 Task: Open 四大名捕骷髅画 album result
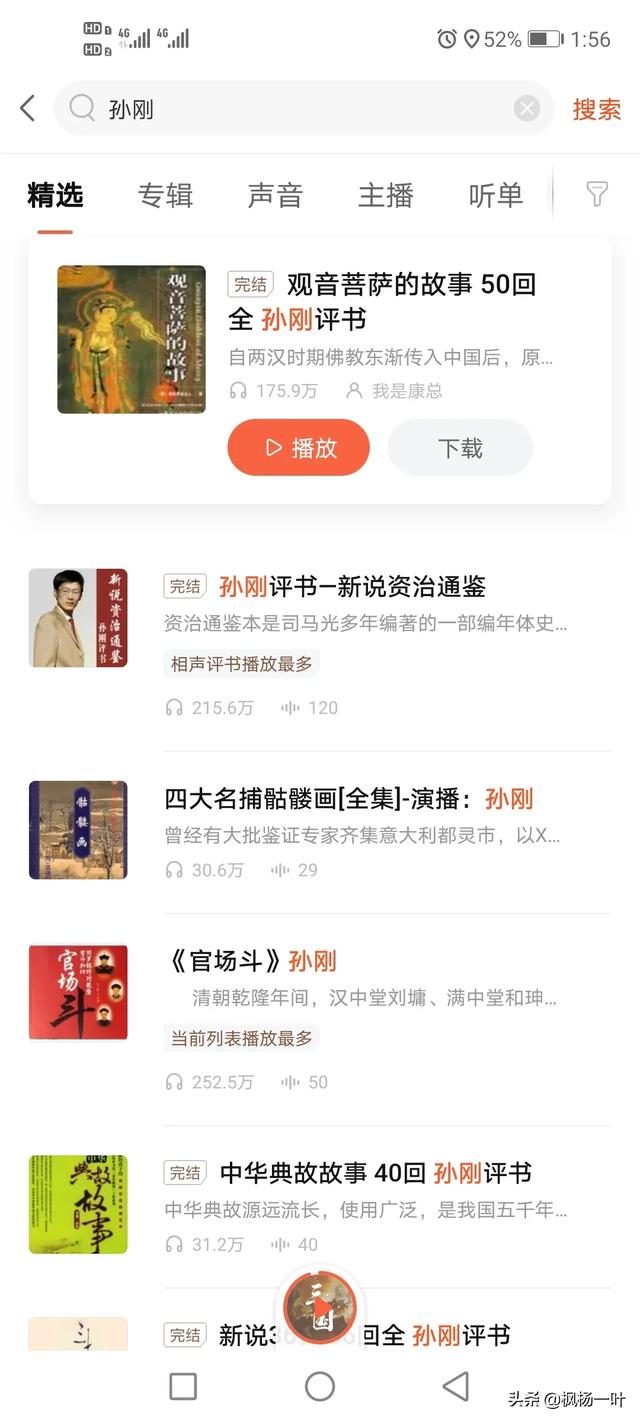click(x=348, y=799)
